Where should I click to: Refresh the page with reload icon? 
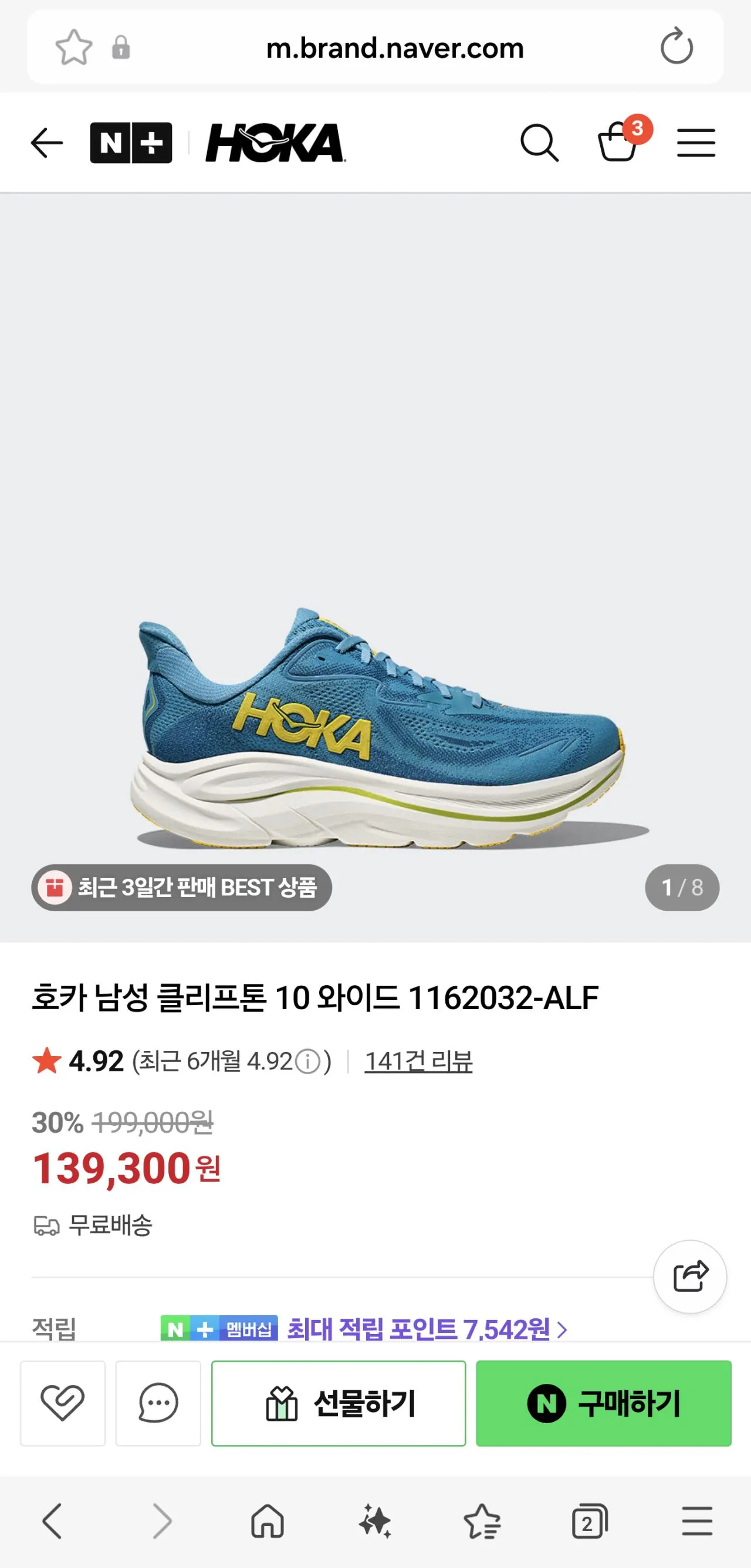pos(678,47)
